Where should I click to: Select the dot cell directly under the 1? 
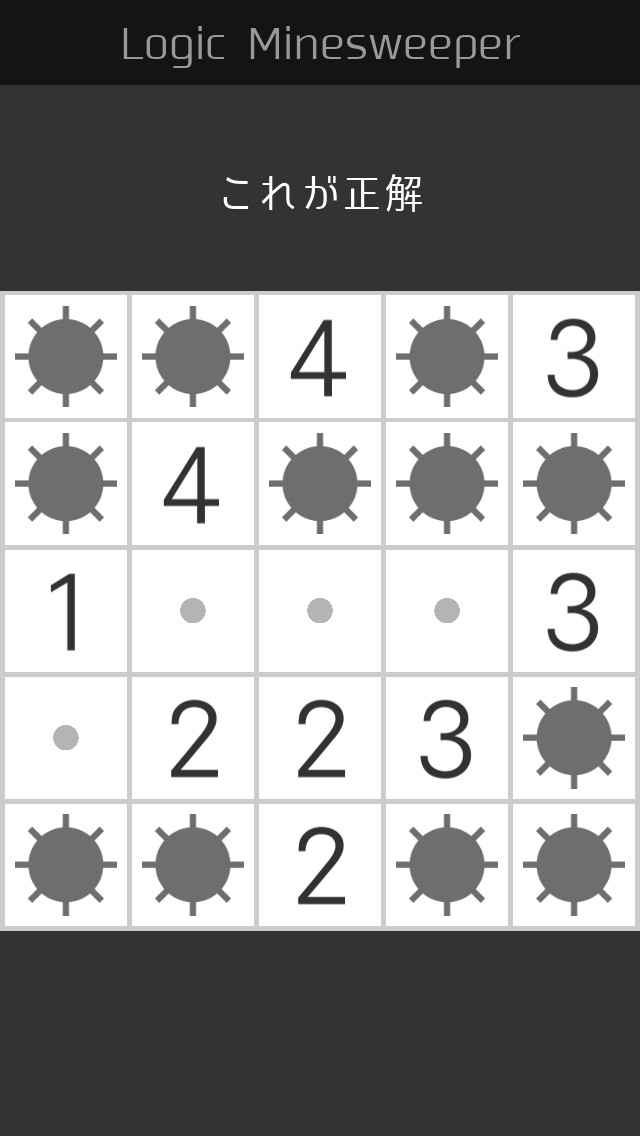[66, 738]
